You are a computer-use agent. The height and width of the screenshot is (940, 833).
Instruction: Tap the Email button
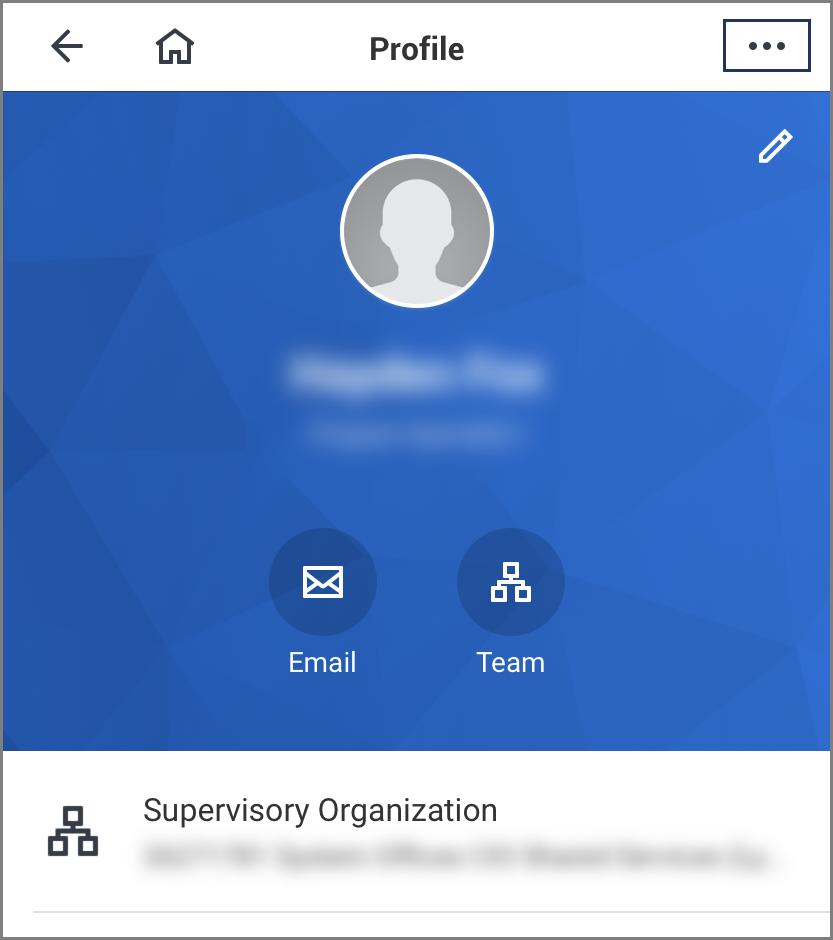pyautogui.click(x=322, y=582)
